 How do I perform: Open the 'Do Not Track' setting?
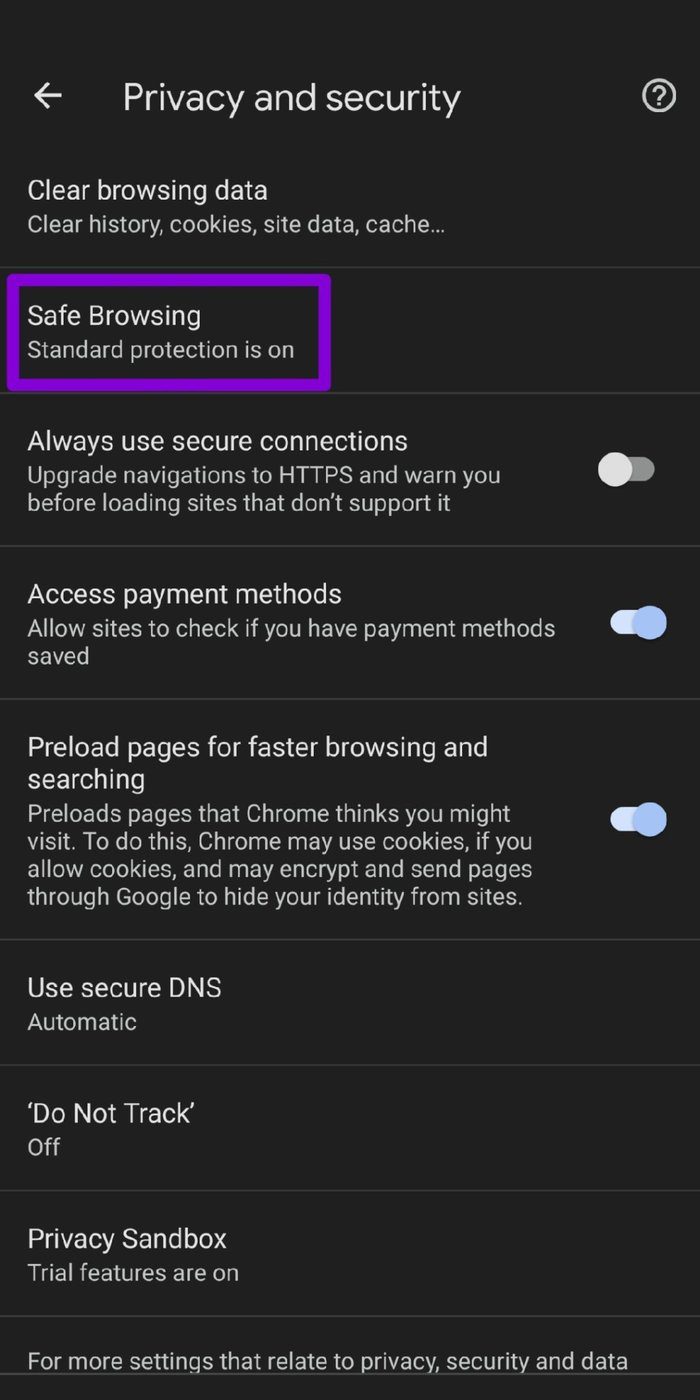pos(350,1128)
